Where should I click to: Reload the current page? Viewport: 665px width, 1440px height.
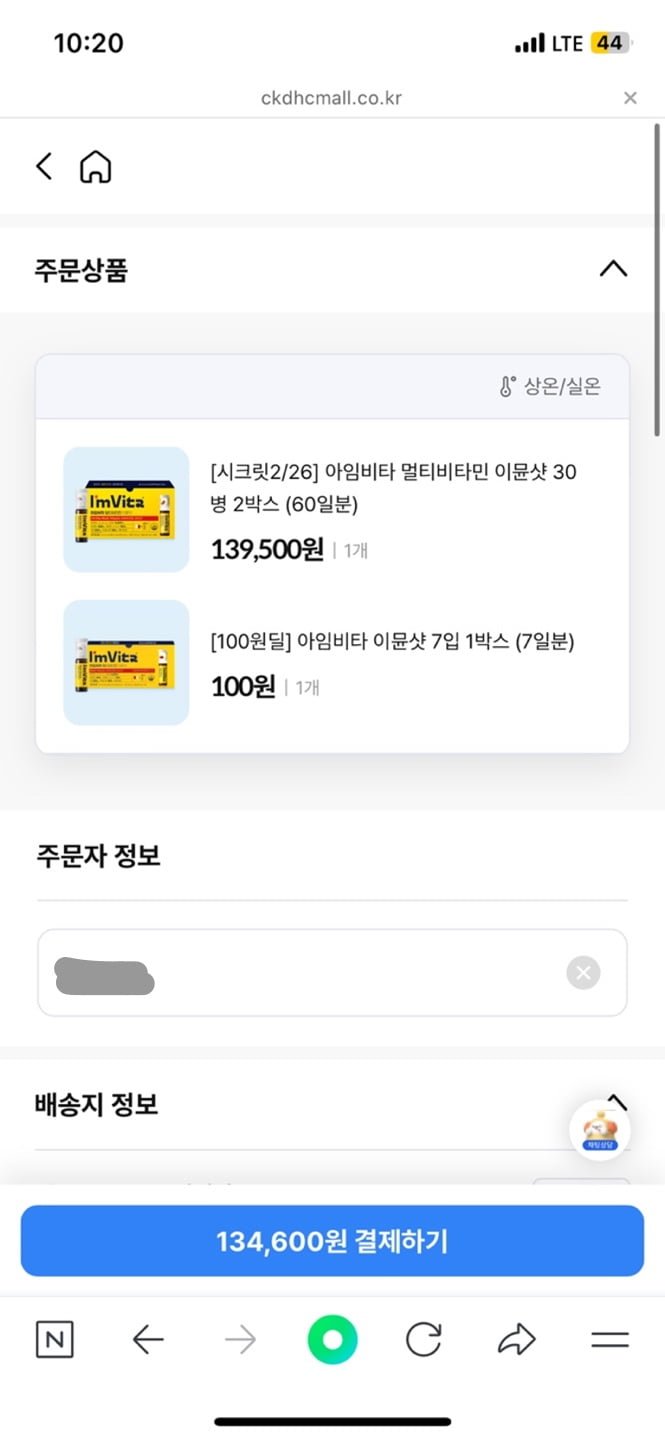423,1340
